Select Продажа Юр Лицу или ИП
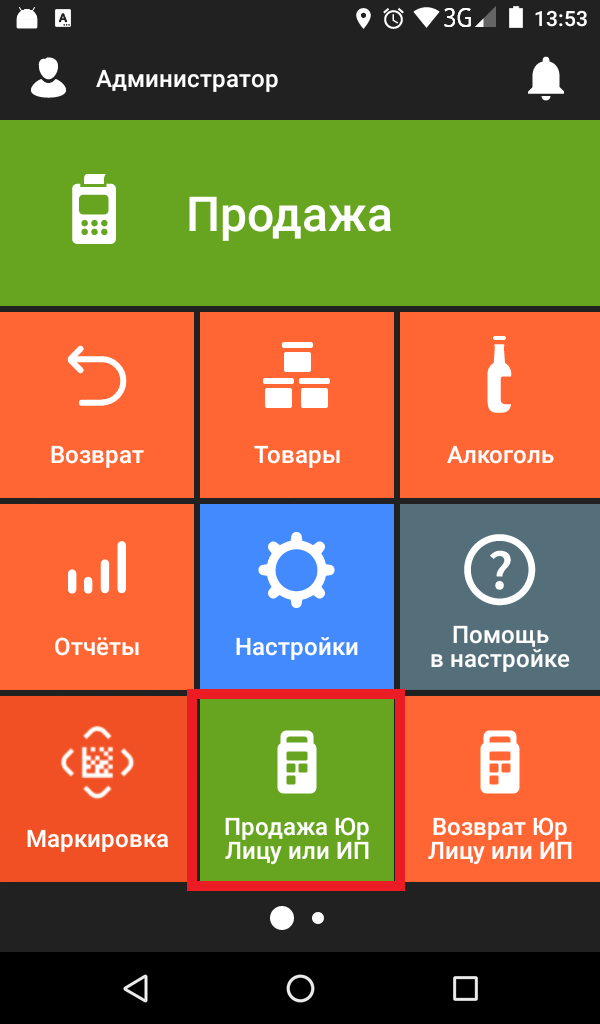The width and height of the screenshot is (600, 1024). (x=297, y=788)
